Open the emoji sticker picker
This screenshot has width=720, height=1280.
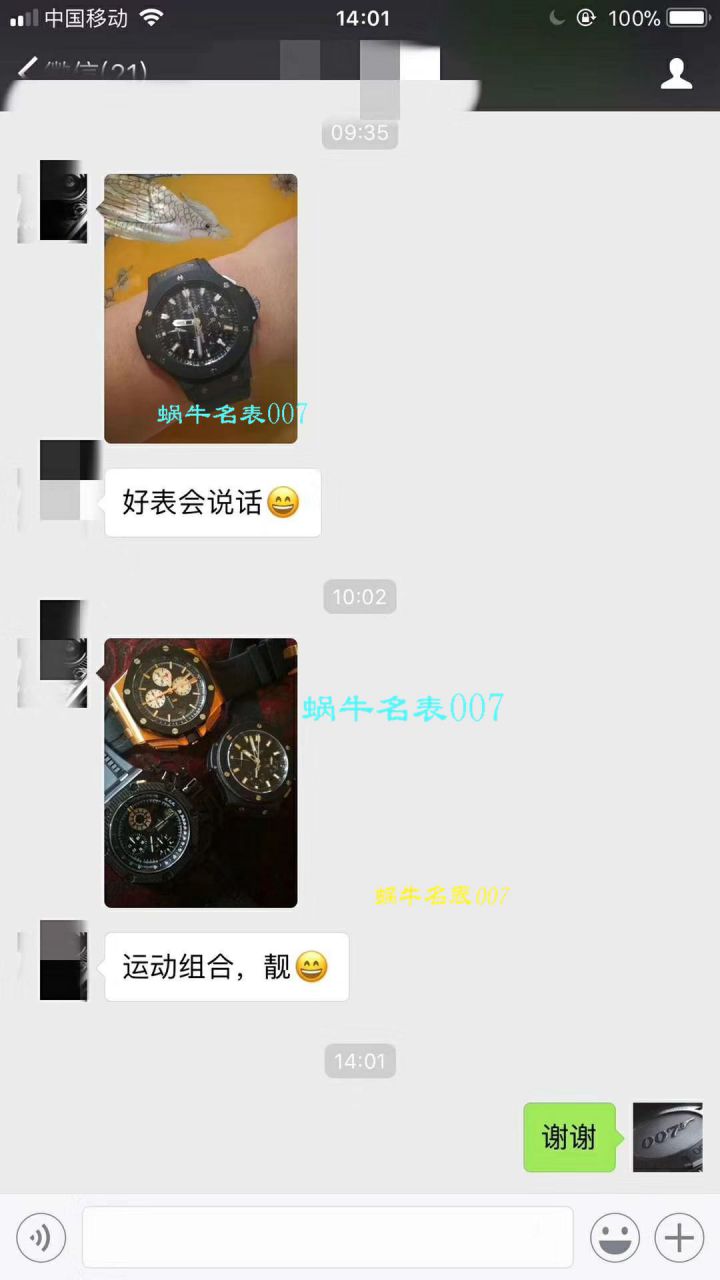(615, 1237)
